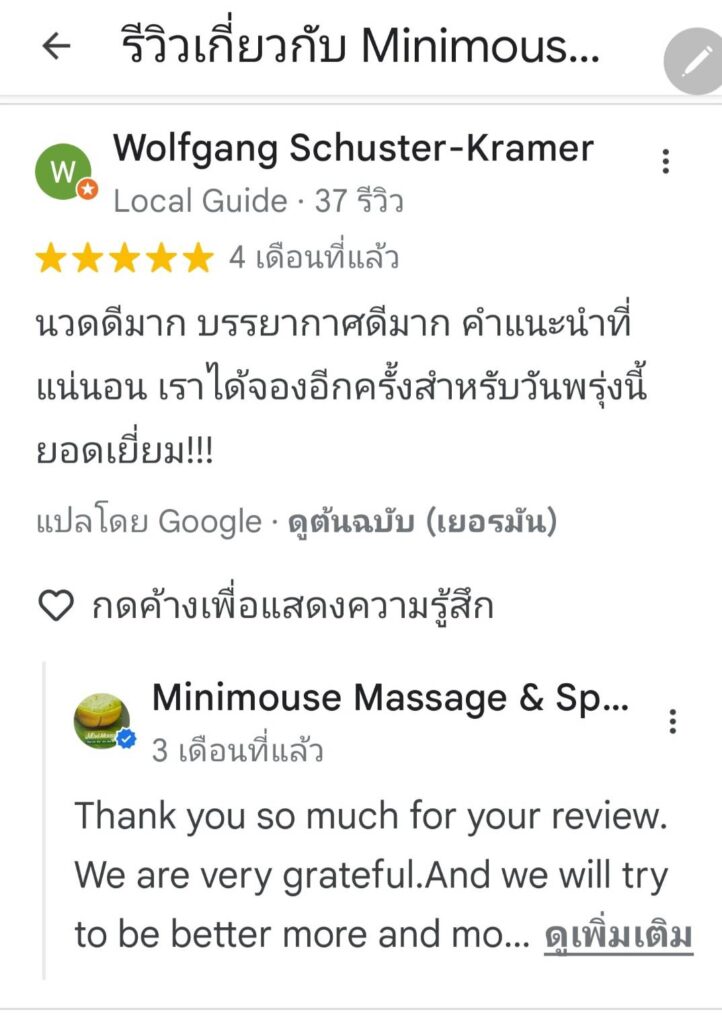Viewport: 722px width, 1024px height.
Task: Open overflow menu for Wolfgang's review
Action: [666, 161]
